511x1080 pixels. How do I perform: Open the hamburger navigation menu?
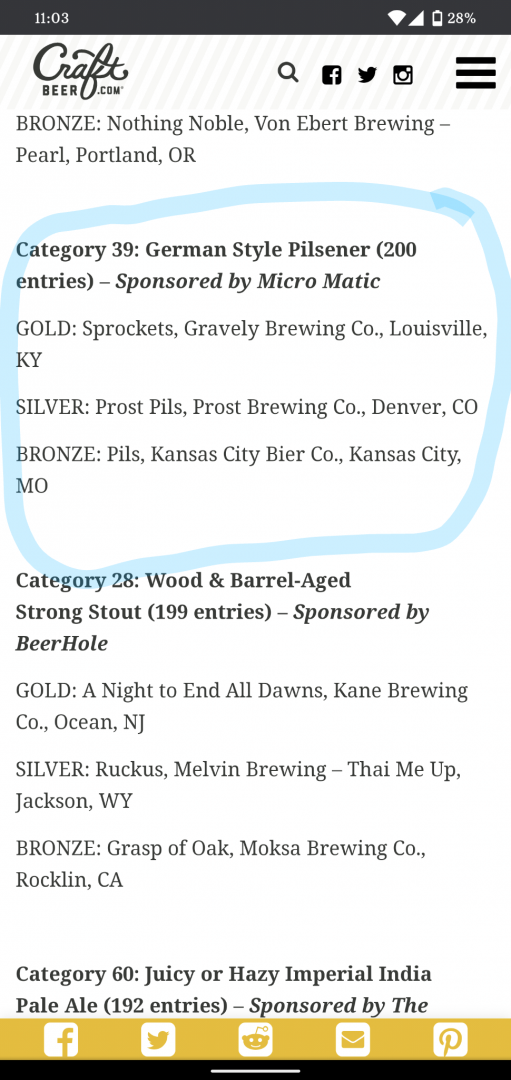[x=476, y=72]
